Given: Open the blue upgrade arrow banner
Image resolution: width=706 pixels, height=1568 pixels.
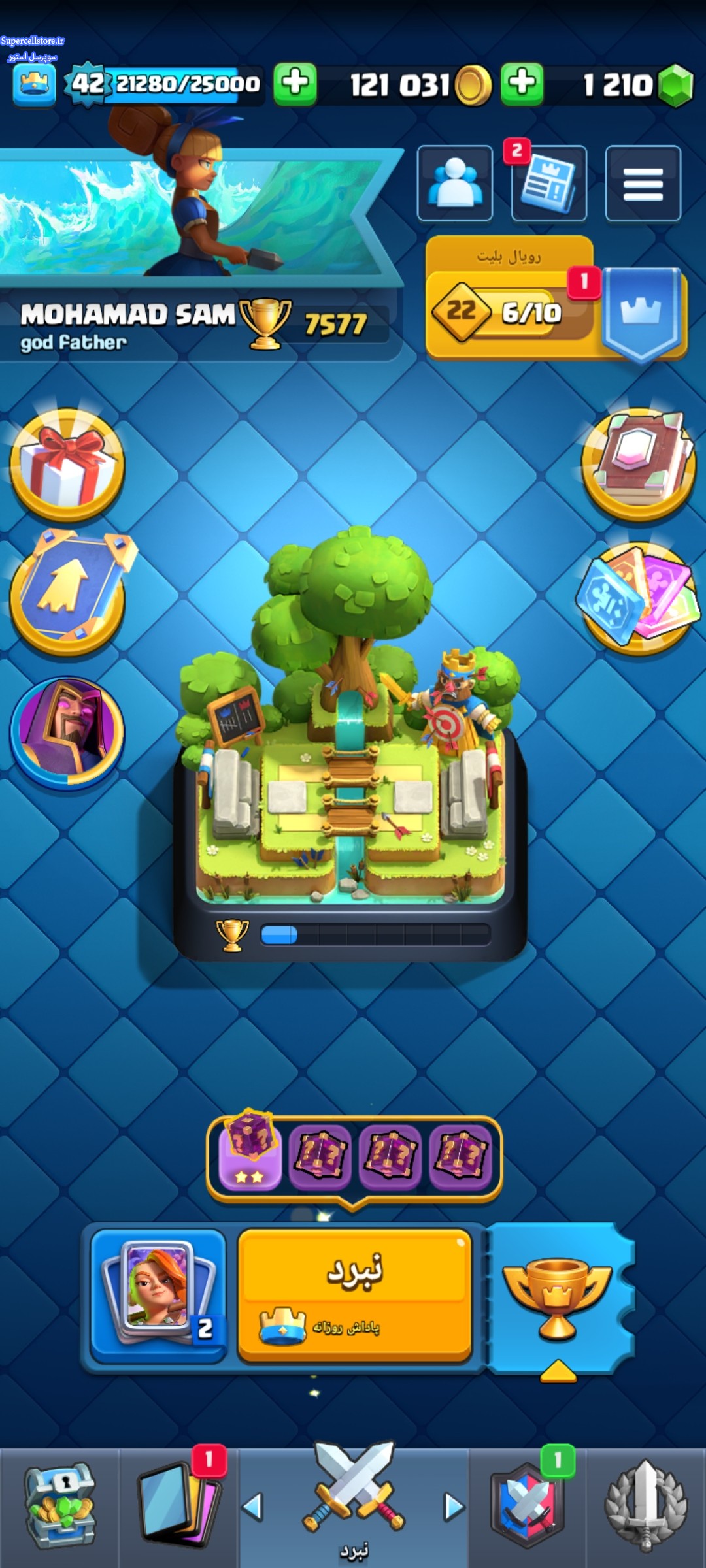Looking at the screenshot, I should coord(67,593).
